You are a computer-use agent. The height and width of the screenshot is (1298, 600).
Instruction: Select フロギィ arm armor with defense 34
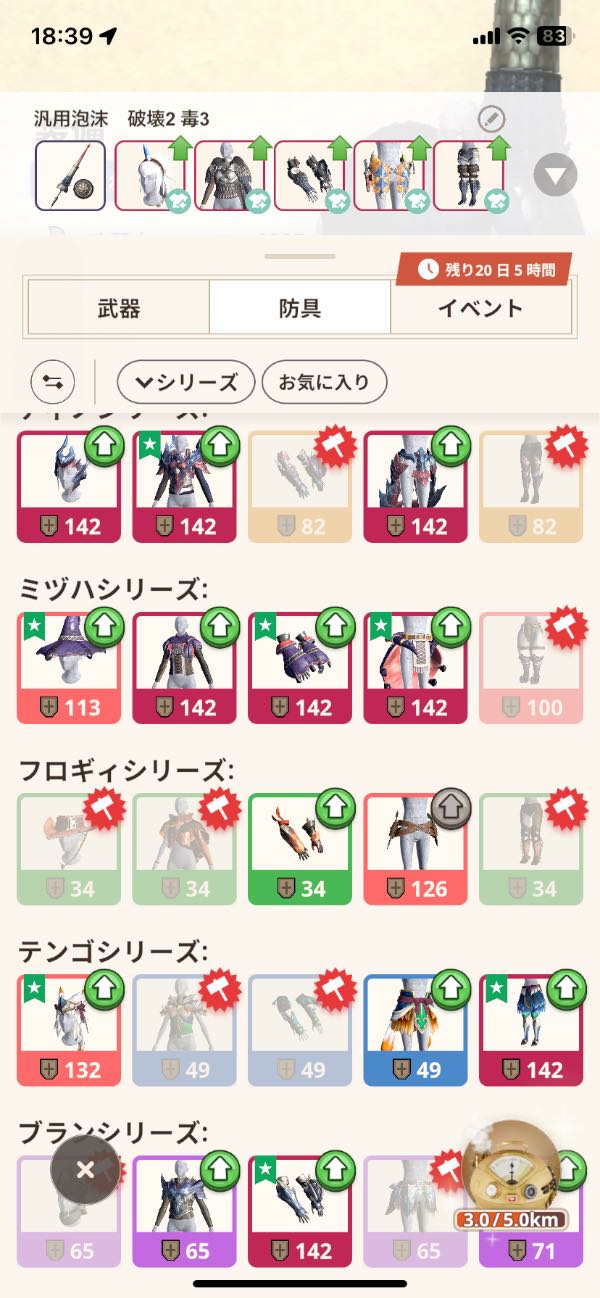[299, 848]
